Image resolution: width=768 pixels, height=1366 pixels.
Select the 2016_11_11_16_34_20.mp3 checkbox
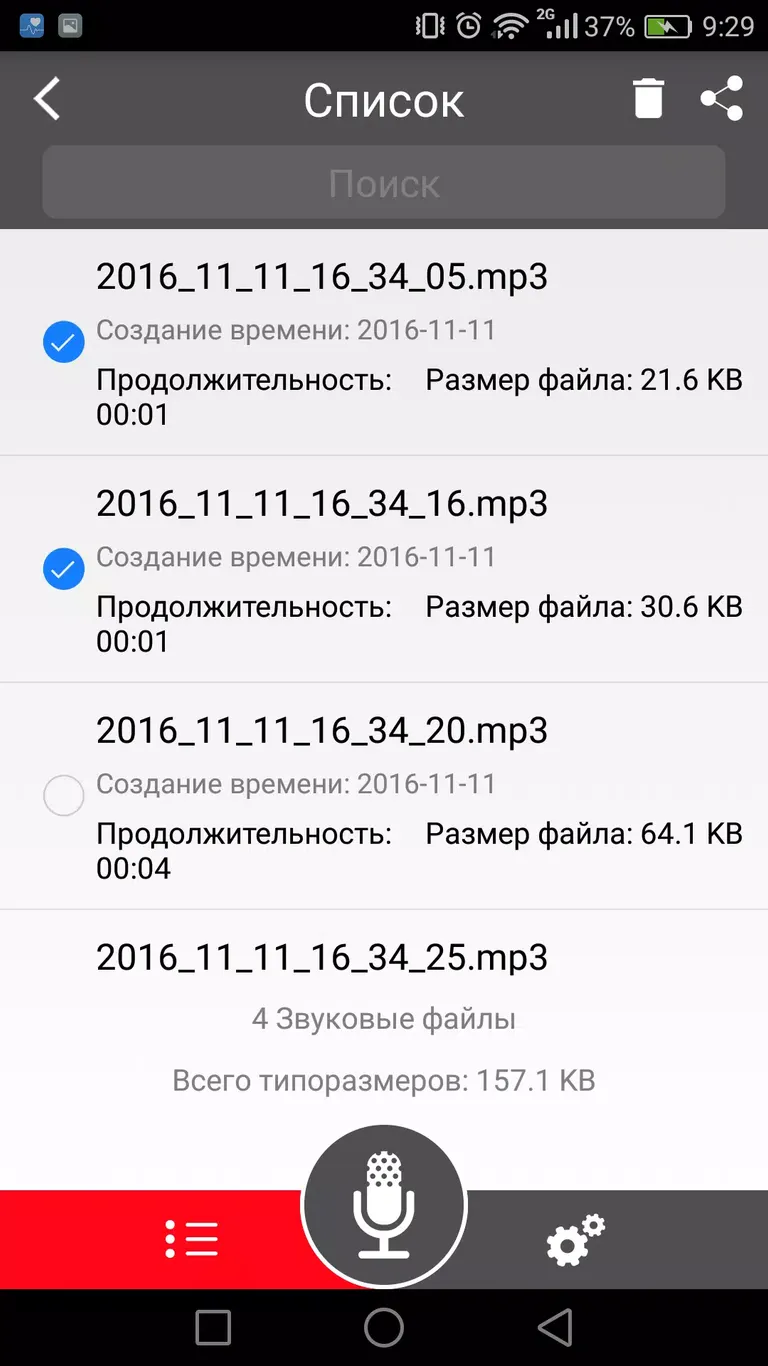(x=63, y=796)
